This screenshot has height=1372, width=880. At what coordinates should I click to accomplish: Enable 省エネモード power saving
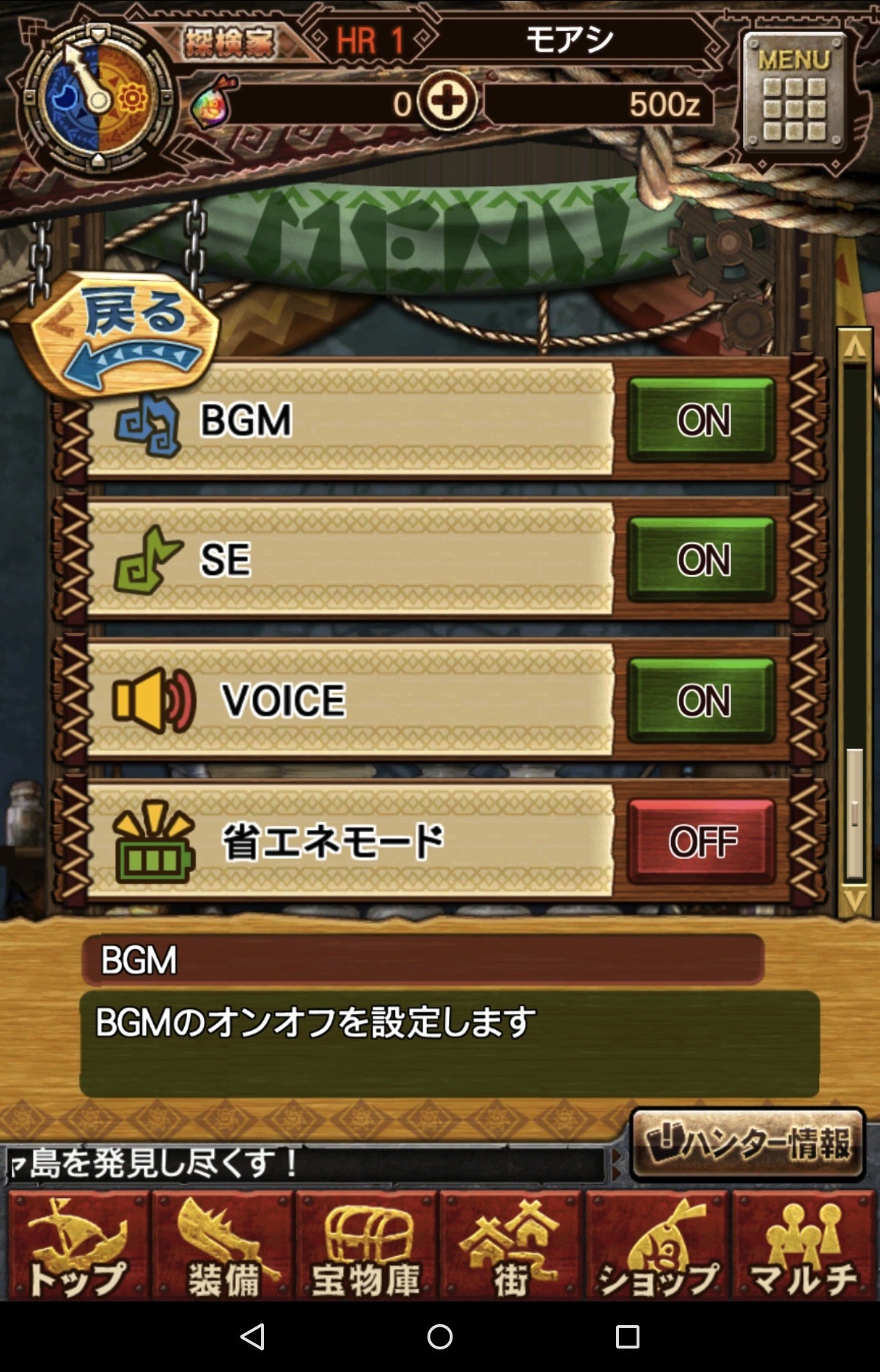coord(701,840)
